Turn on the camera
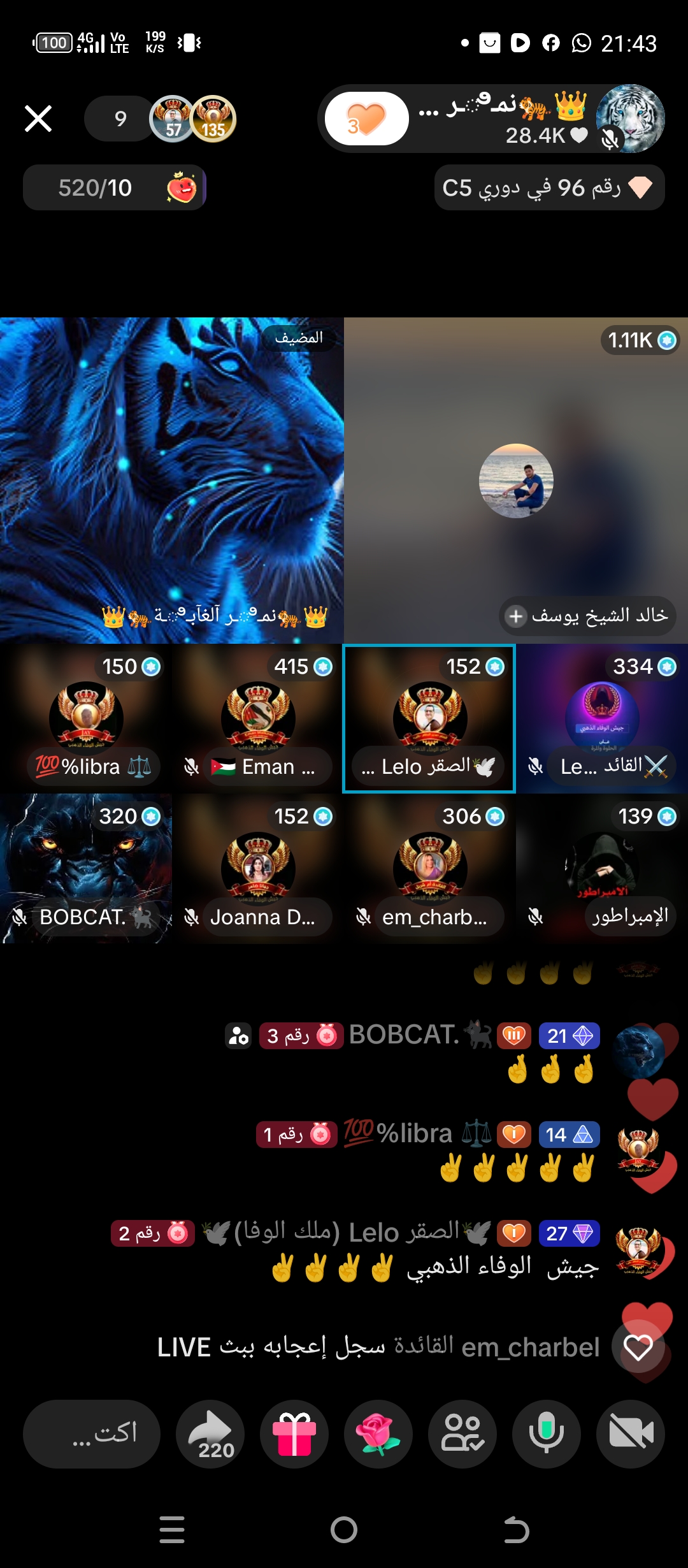Screen dimensions: 688x1568 click(x=631, y=1434)
